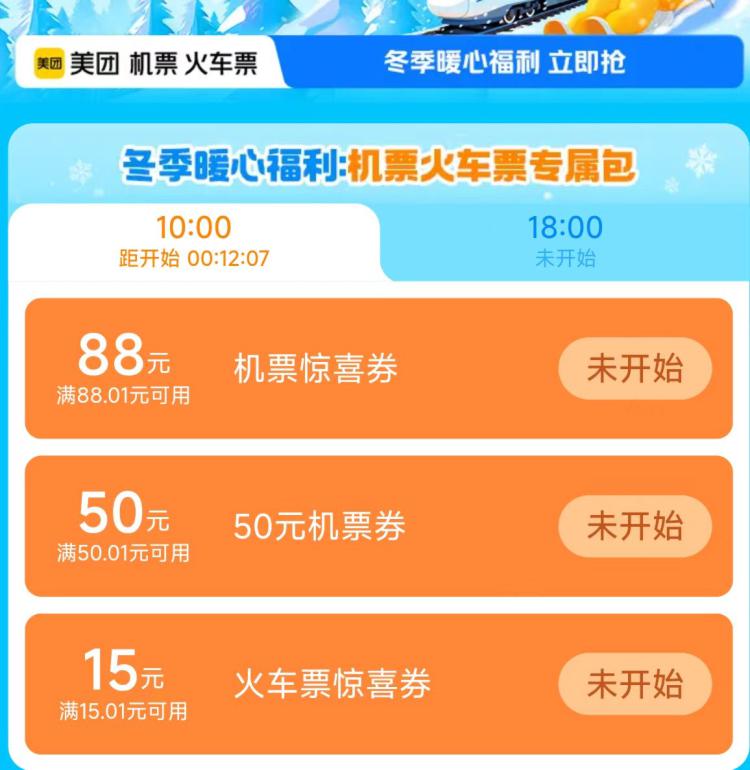
Task: Tap 未开始 on the 火车票惊喜券 coupon
Action: pyautogui.click(x=634, y=684)
